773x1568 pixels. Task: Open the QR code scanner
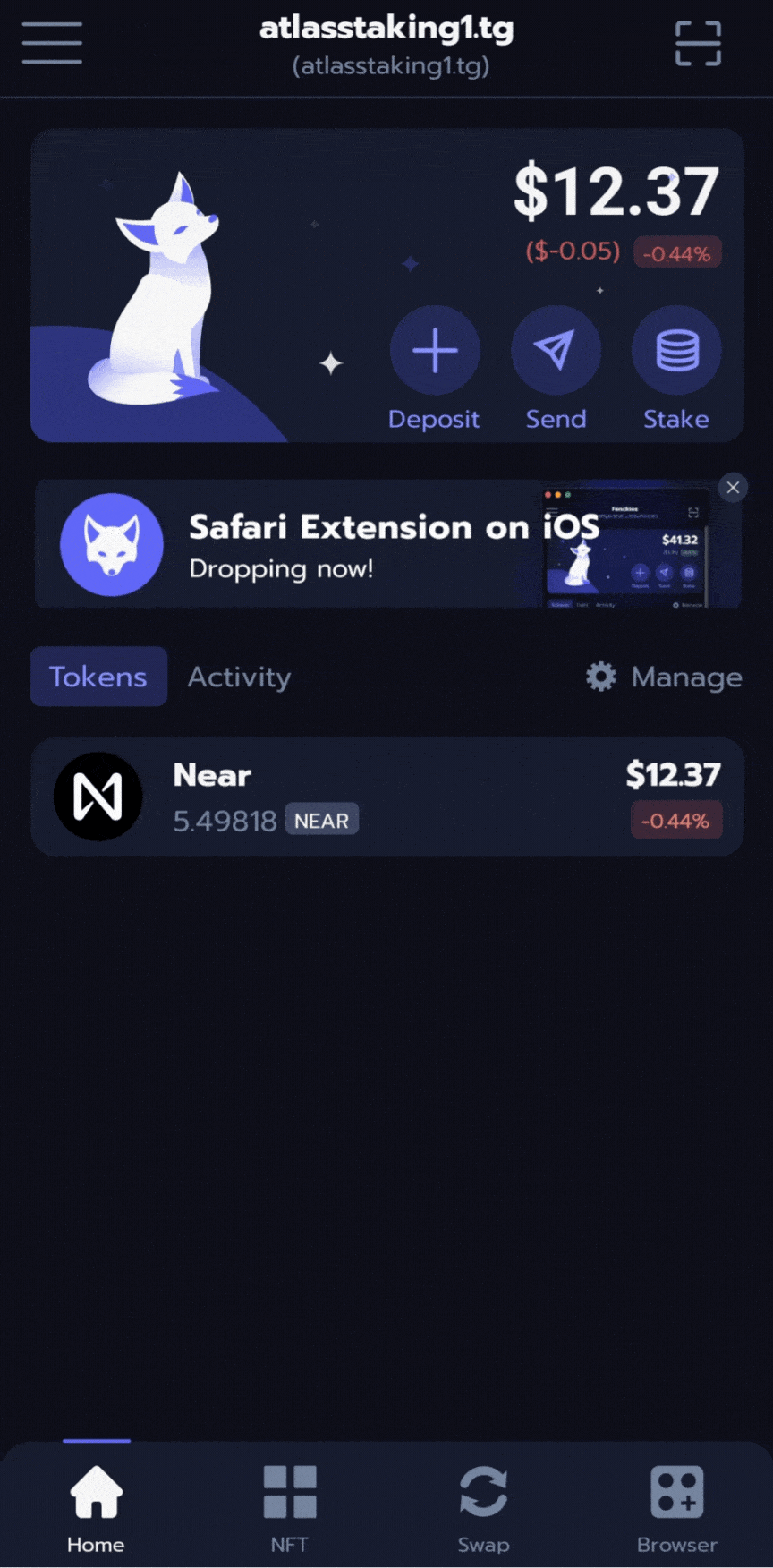point(698,42)
